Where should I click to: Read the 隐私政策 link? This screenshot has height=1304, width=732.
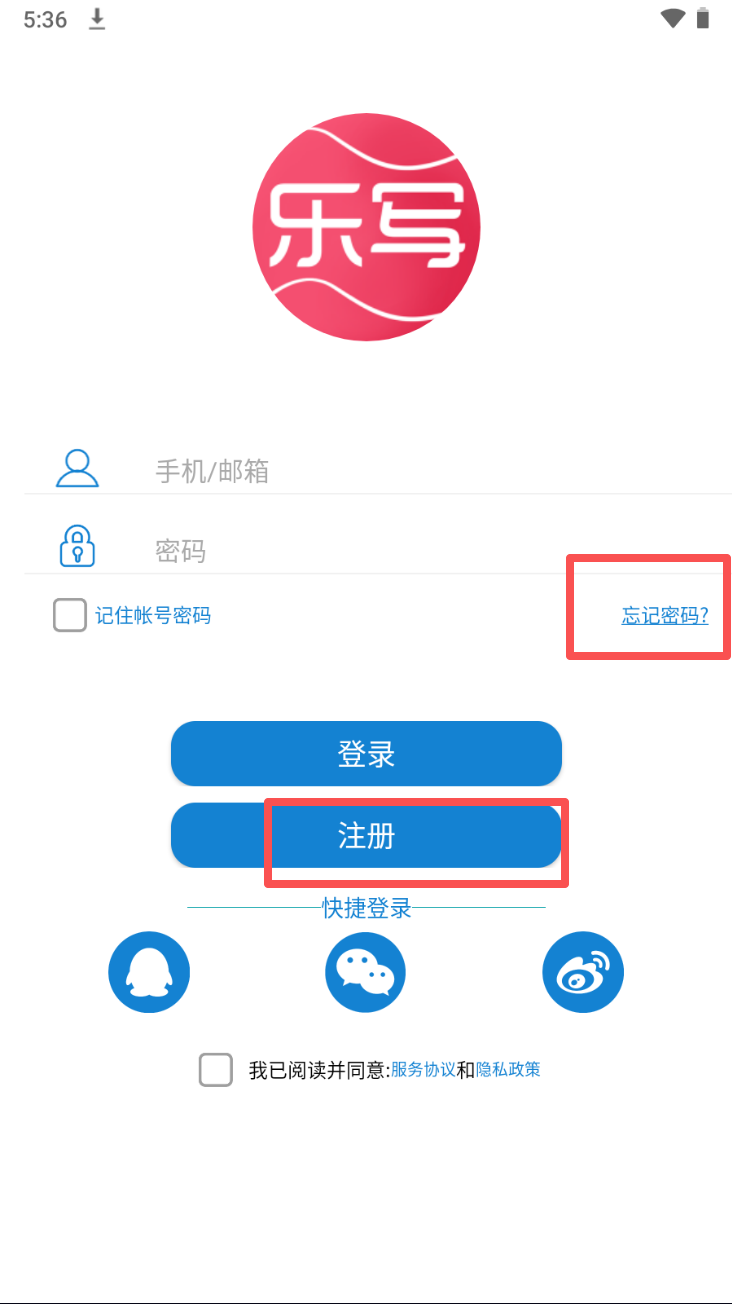508,1070
